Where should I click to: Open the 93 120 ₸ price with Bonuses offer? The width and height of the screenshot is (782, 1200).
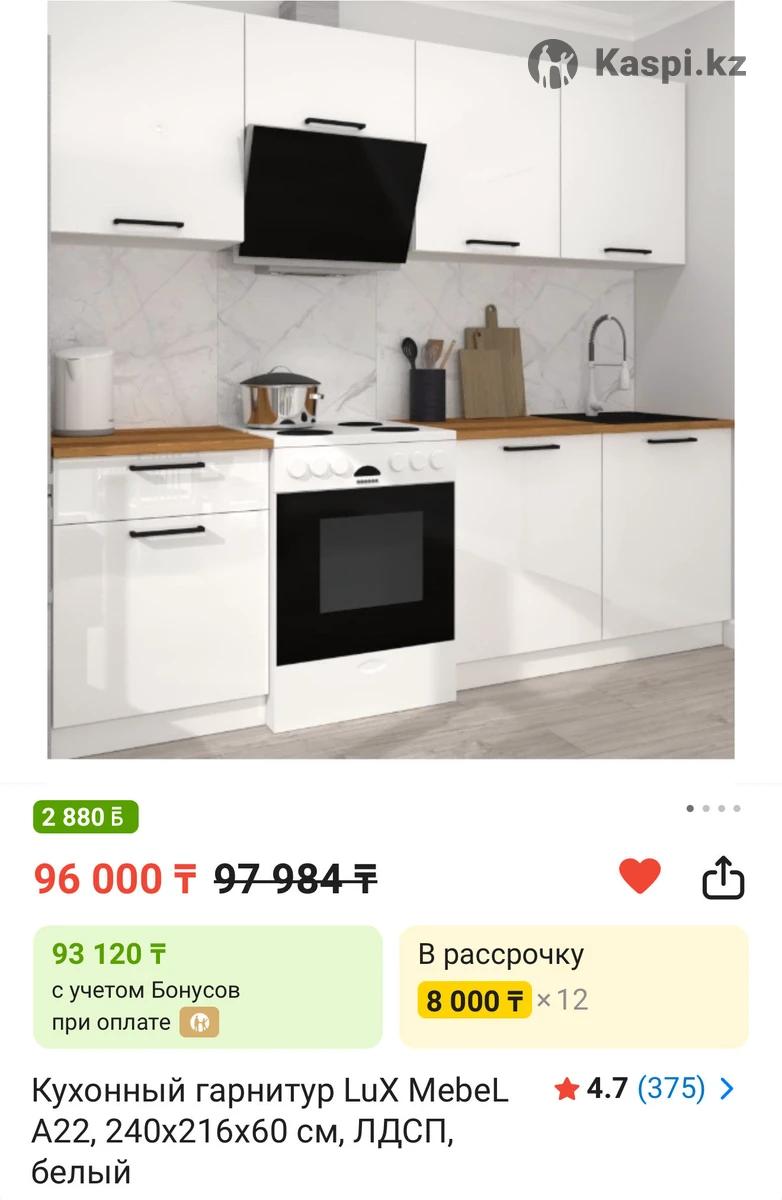208,986
